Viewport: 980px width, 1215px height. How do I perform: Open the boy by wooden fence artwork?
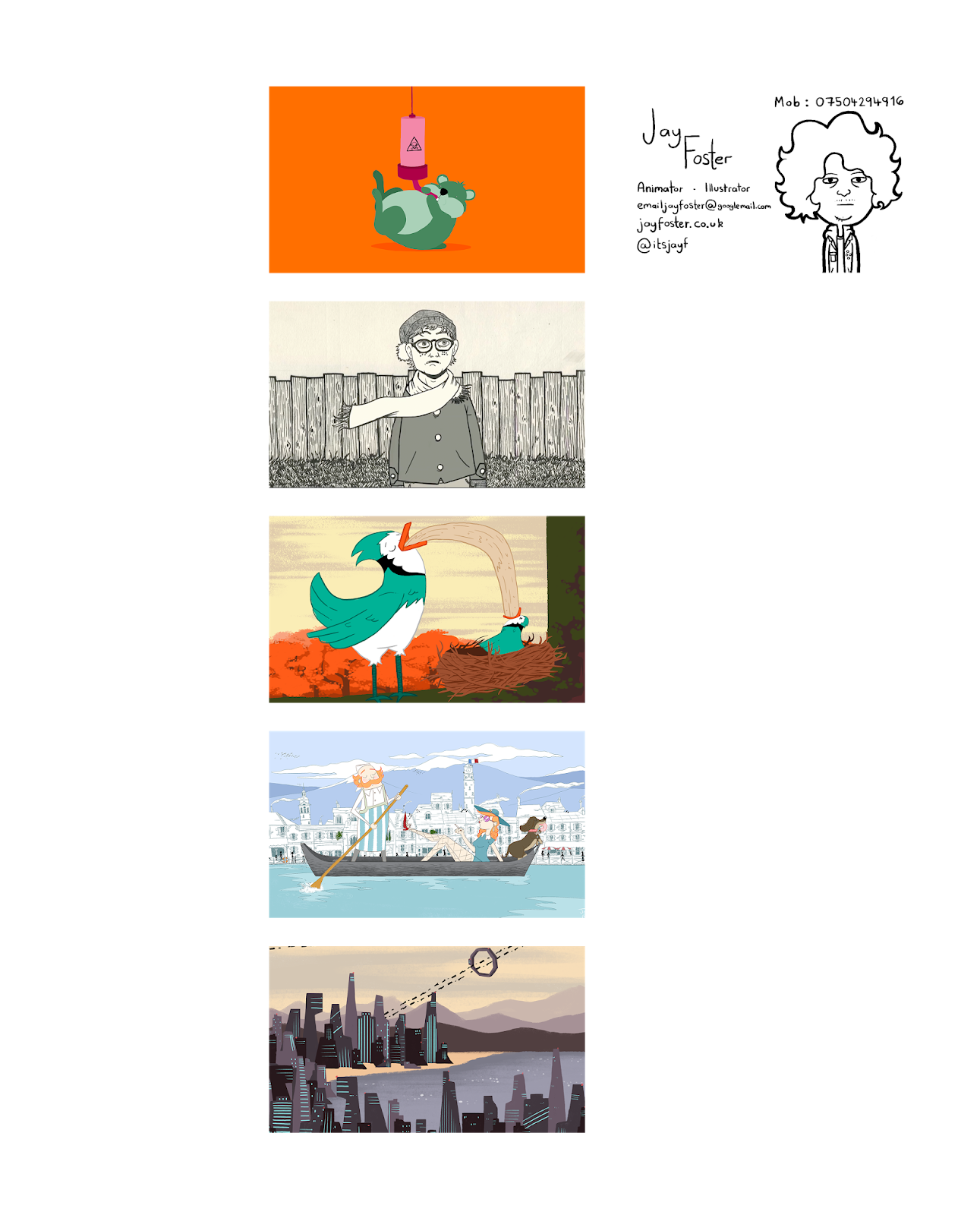coord(427,394)
